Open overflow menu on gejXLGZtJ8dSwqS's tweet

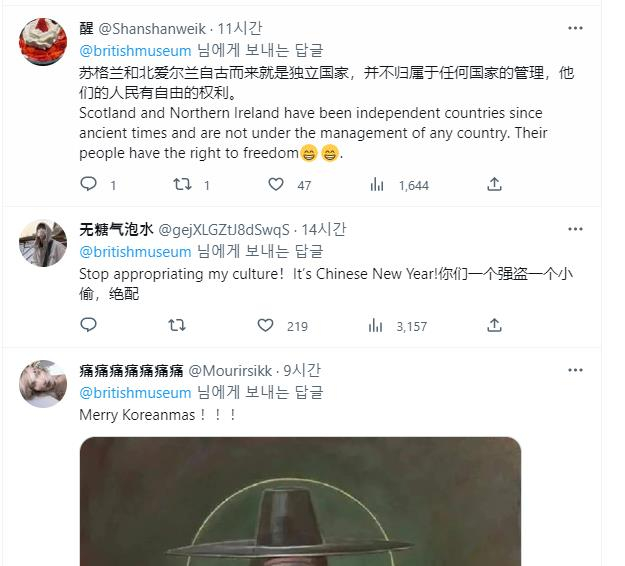pyautogui.click(x=575, y=229)
